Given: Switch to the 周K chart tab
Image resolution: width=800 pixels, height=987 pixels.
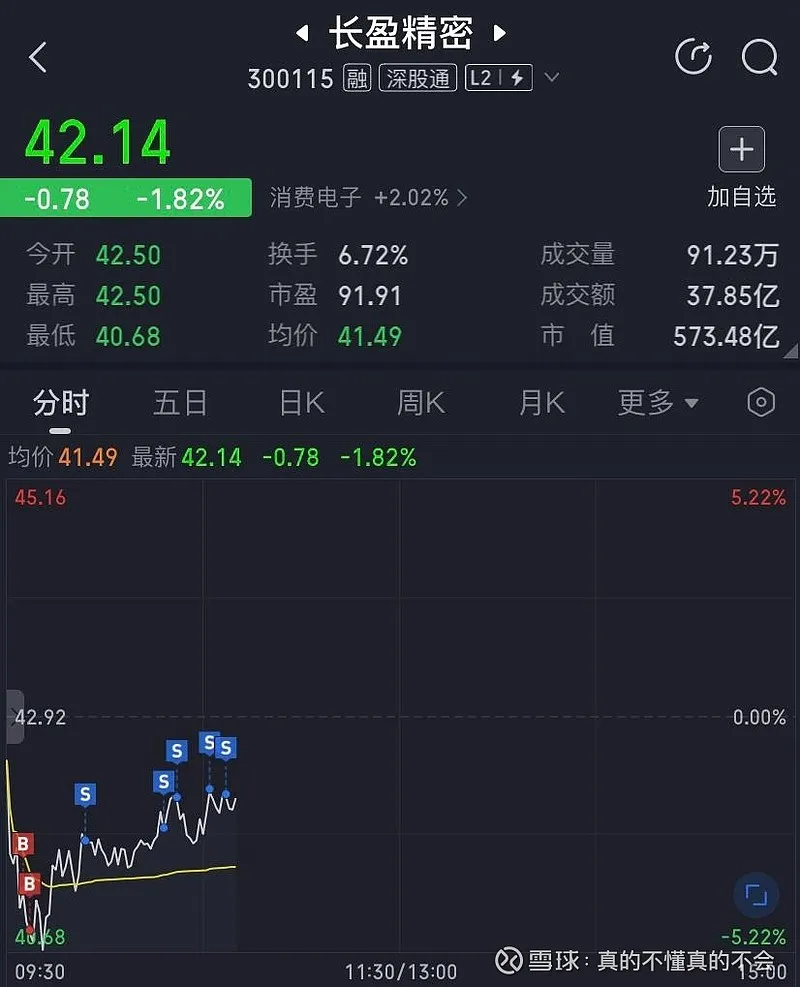Looking at the screenshot, I should tap(420, 403).
